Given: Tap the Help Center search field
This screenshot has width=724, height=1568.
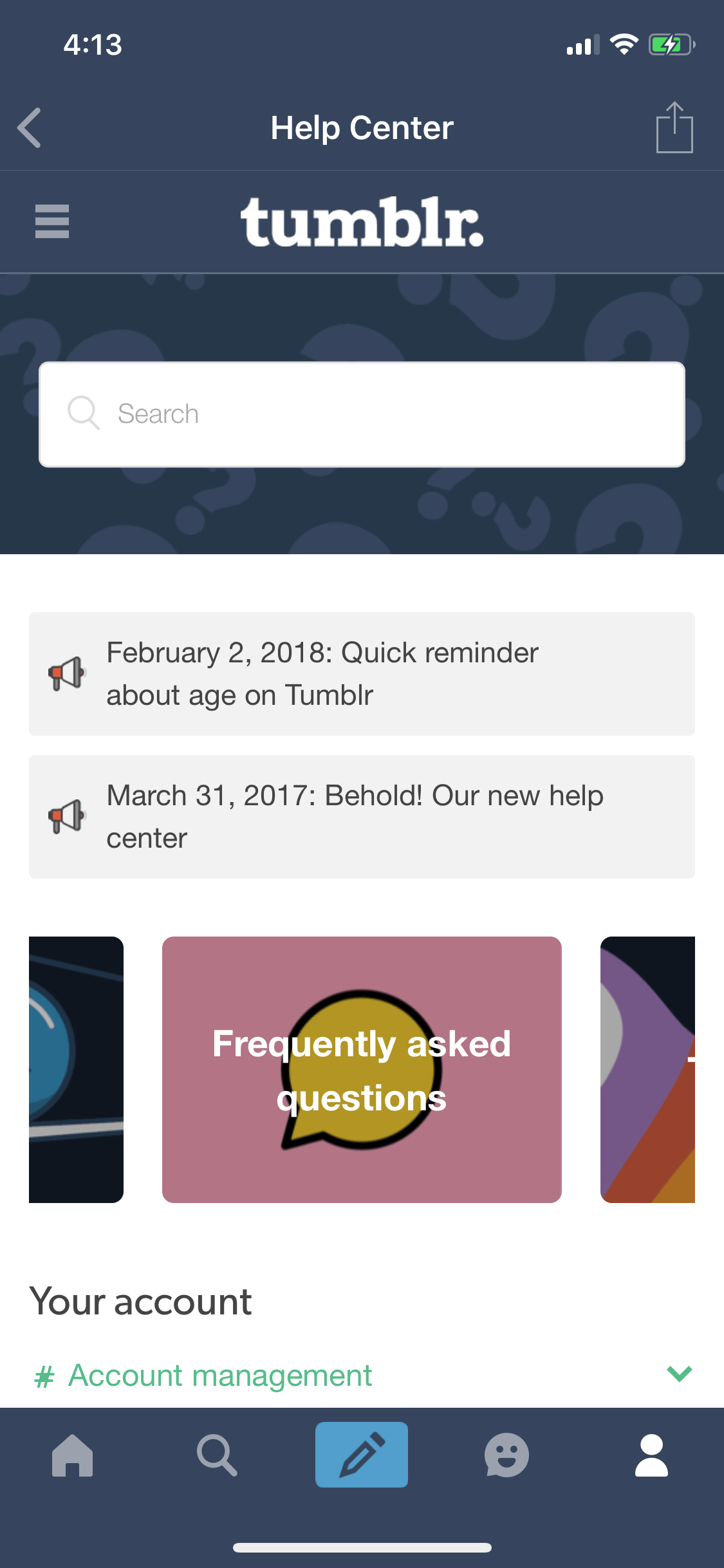Looking at the screenshot, I should pos(362,414).
